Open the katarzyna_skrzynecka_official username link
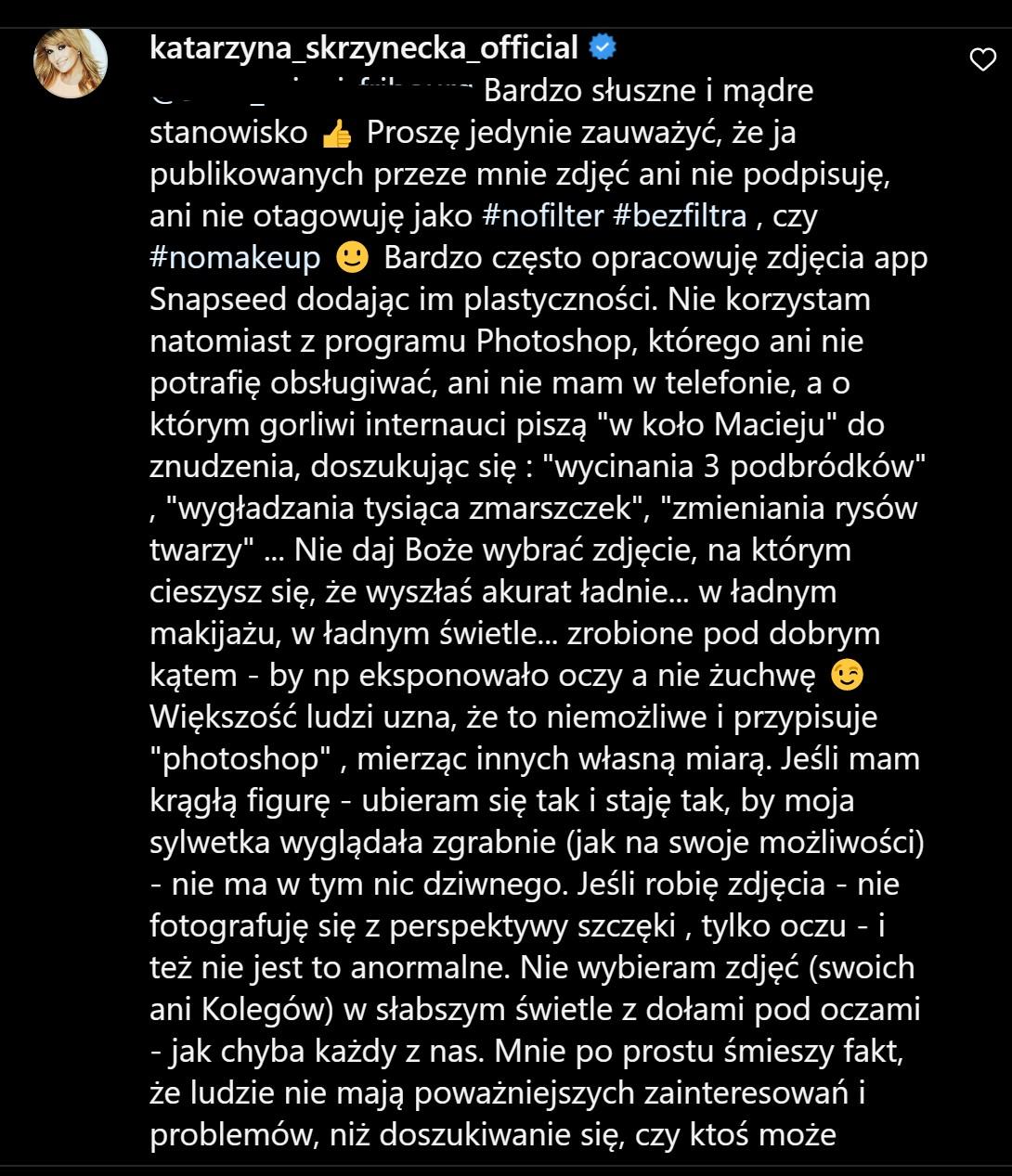 [364, 46]
